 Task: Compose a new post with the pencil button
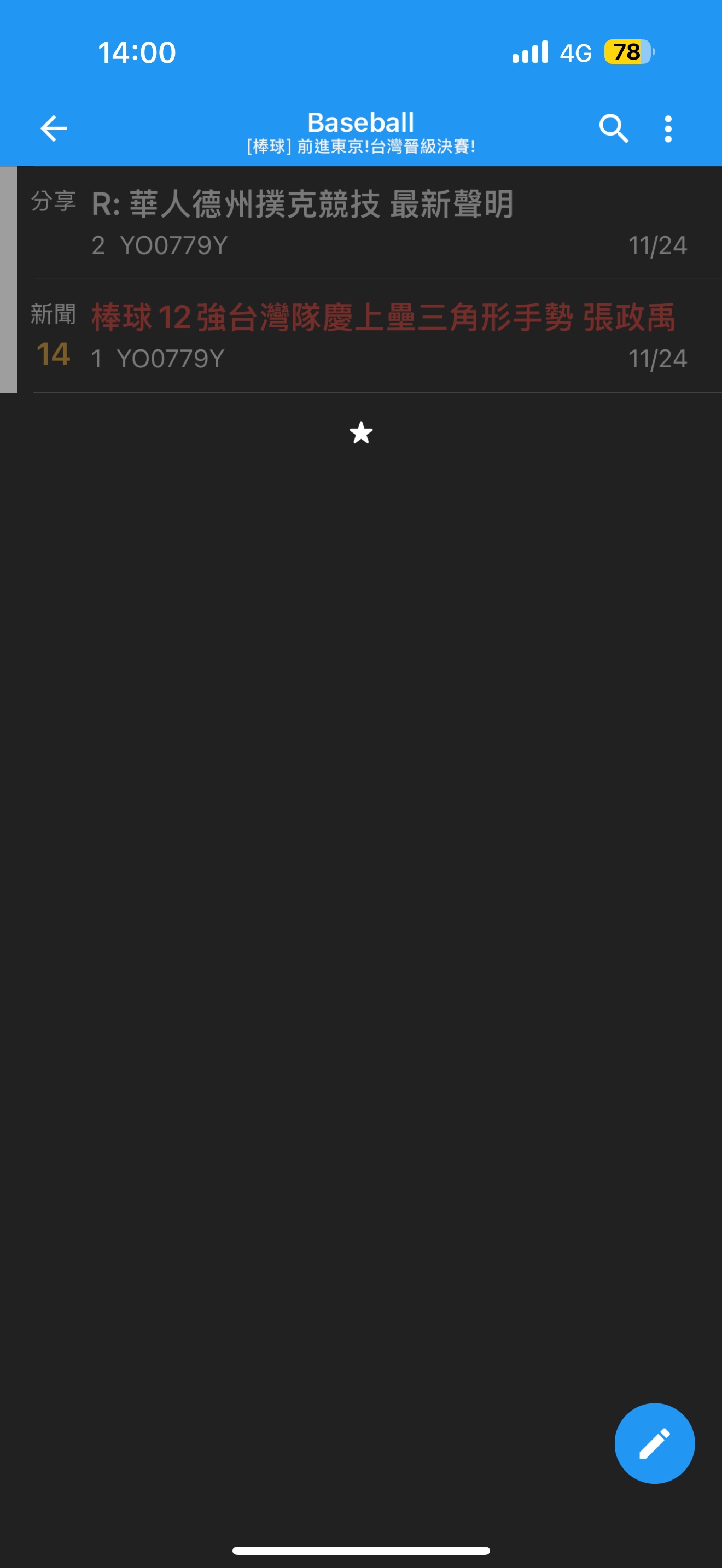click(654, 1443)
